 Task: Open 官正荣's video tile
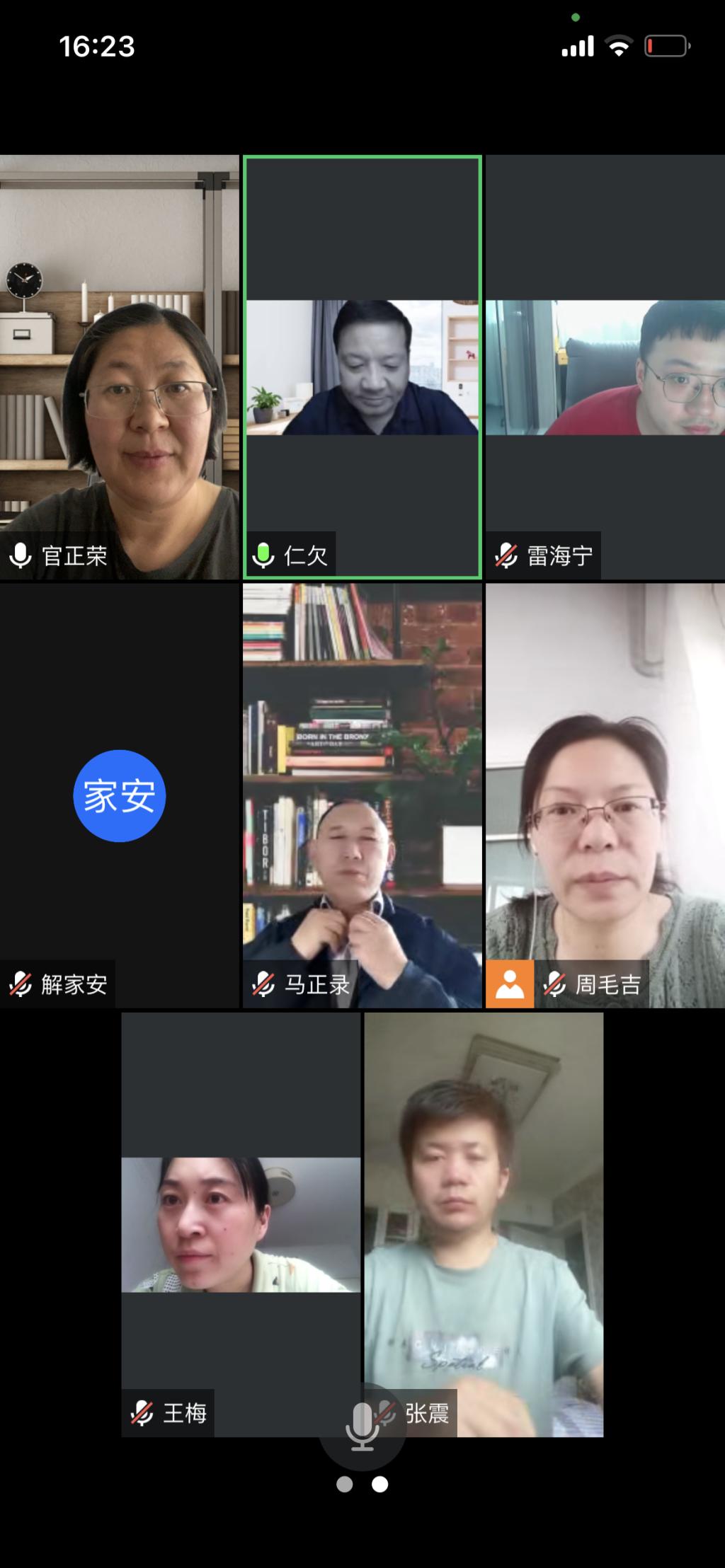[119, 367]
